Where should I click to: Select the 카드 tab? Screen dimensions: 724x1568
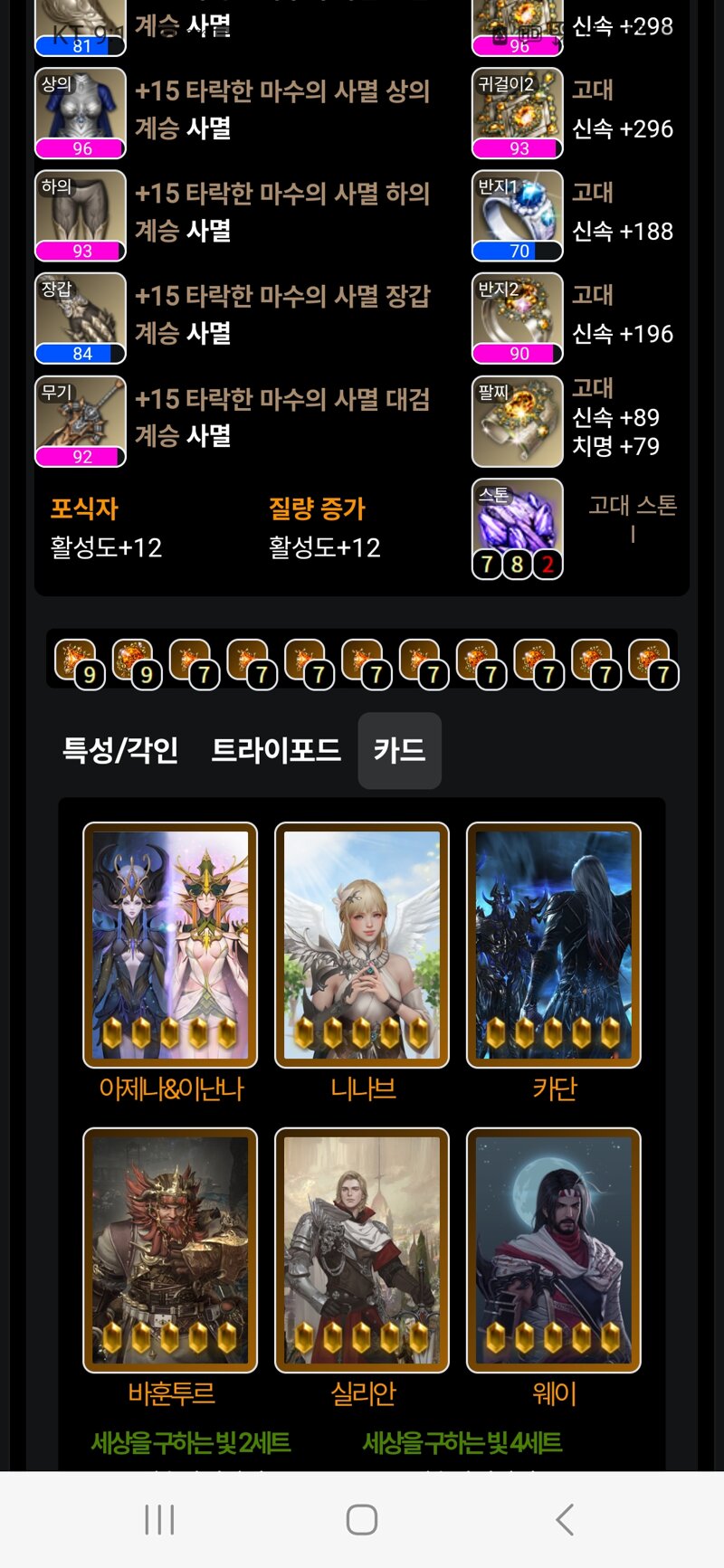399,750
